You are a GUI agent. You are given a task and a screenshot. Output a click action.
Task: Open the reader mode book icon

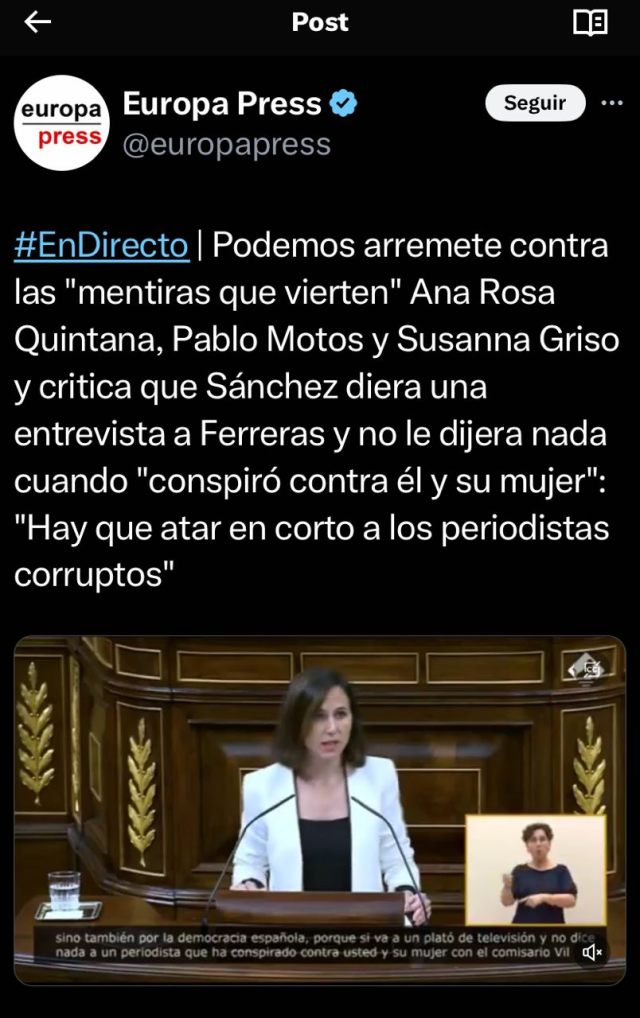590,22
